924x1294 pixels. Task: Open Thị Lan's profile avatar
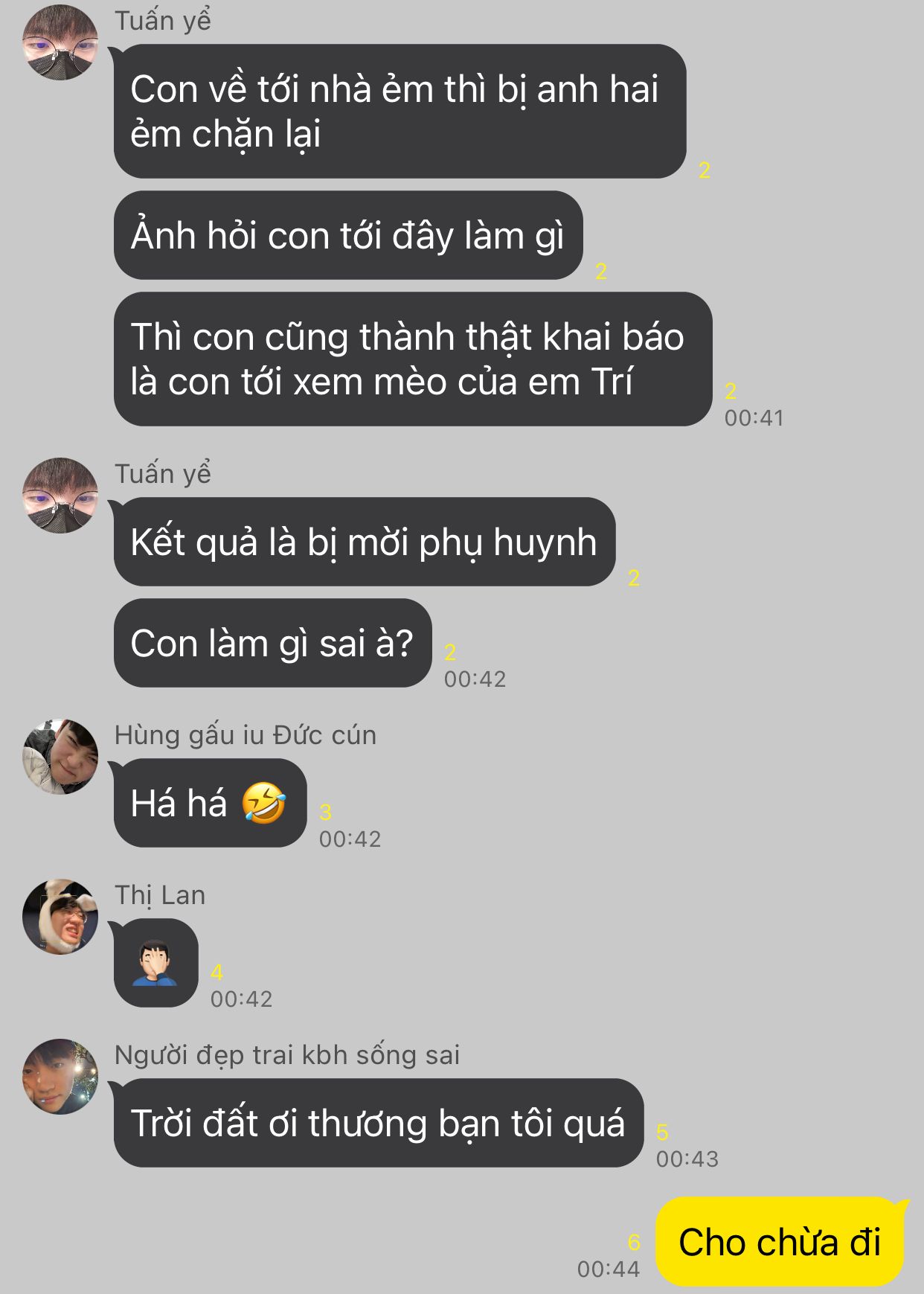coord(60,917)
